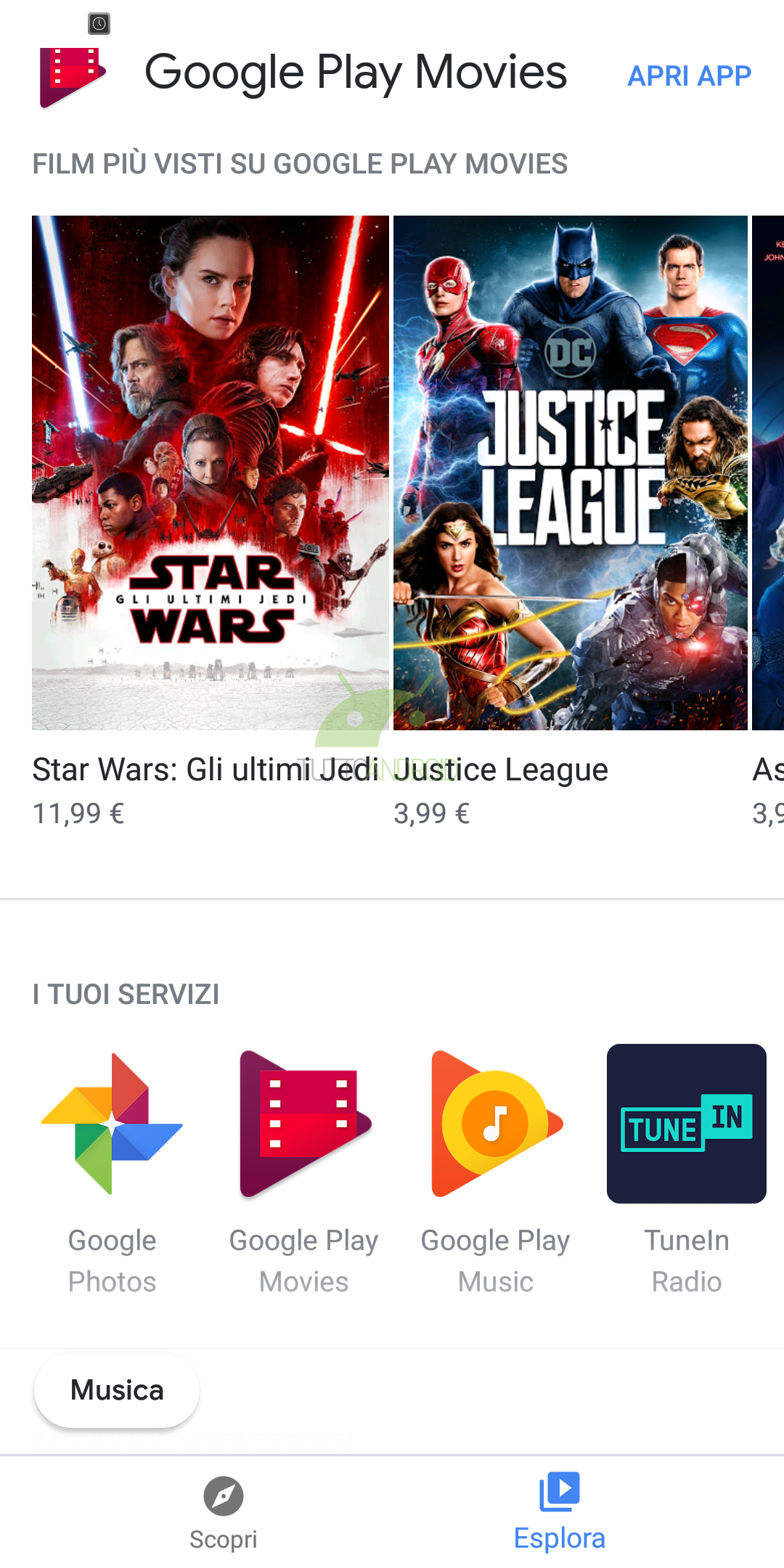The height and width of the screenshot is (1568, 784).
Task: Select the Google Play Movies service icon
Action: point(304,1124)
